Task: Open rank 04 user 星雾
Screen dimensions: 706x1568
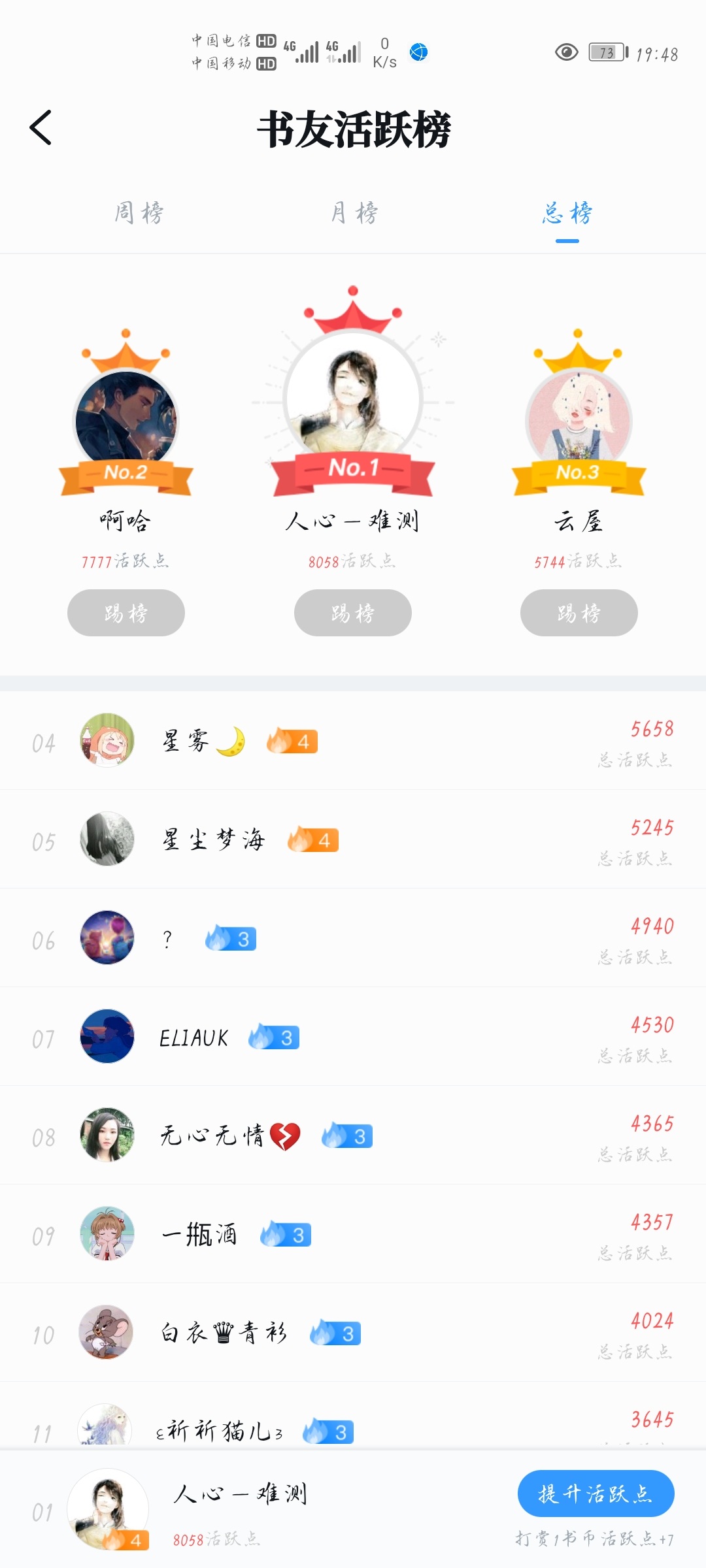Action: 353,741
